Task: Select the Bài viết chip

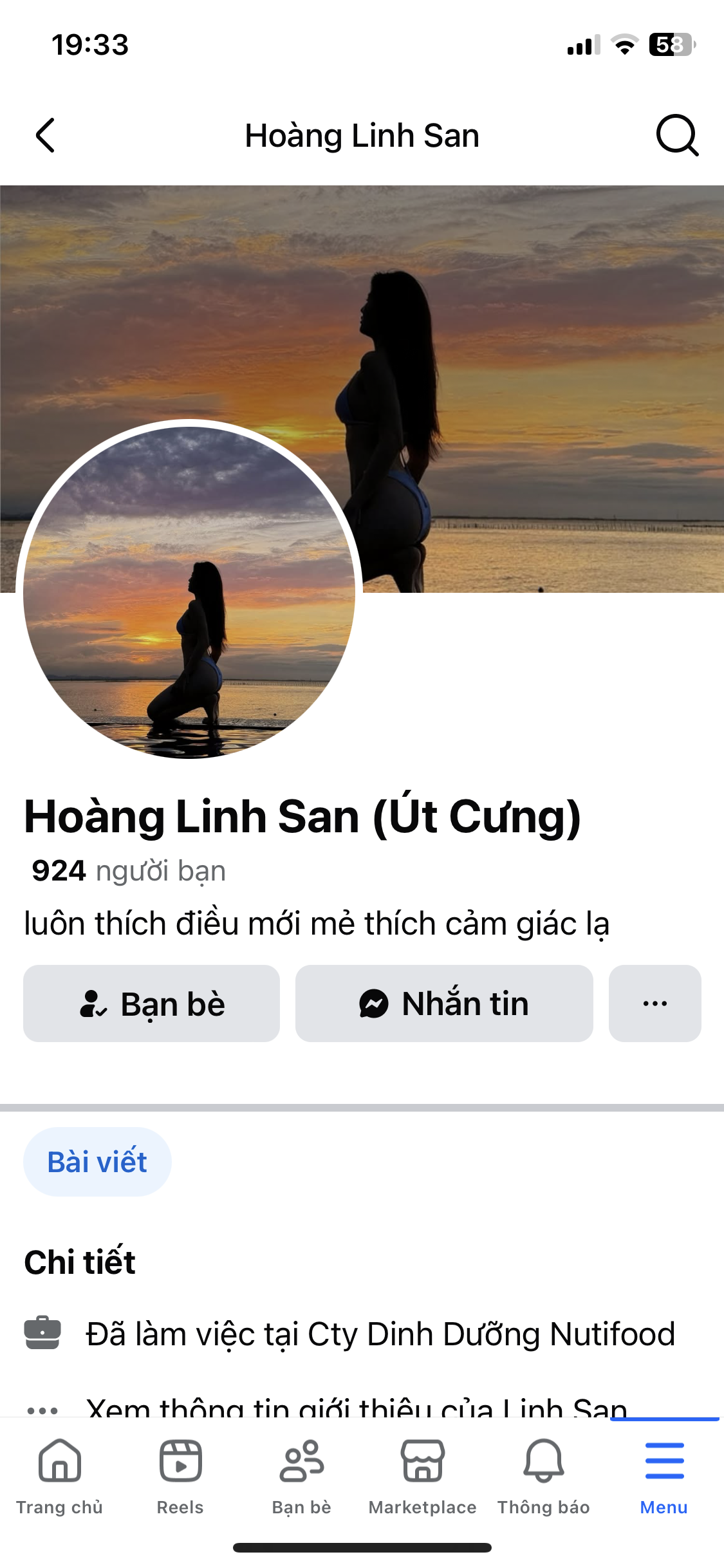Action: tap(97, 1162)
